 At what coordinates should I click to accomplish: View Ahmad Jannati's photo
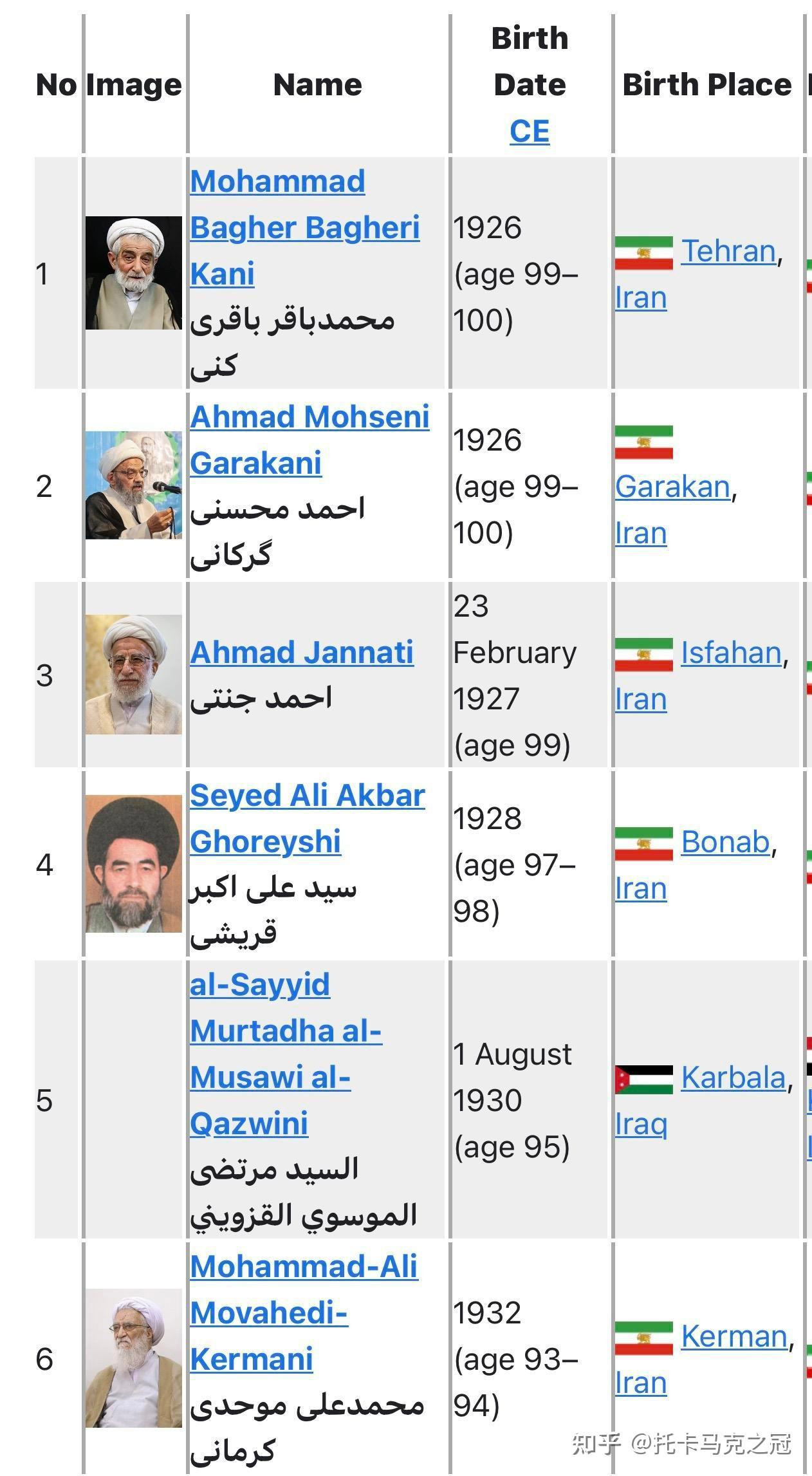(134, 675)
